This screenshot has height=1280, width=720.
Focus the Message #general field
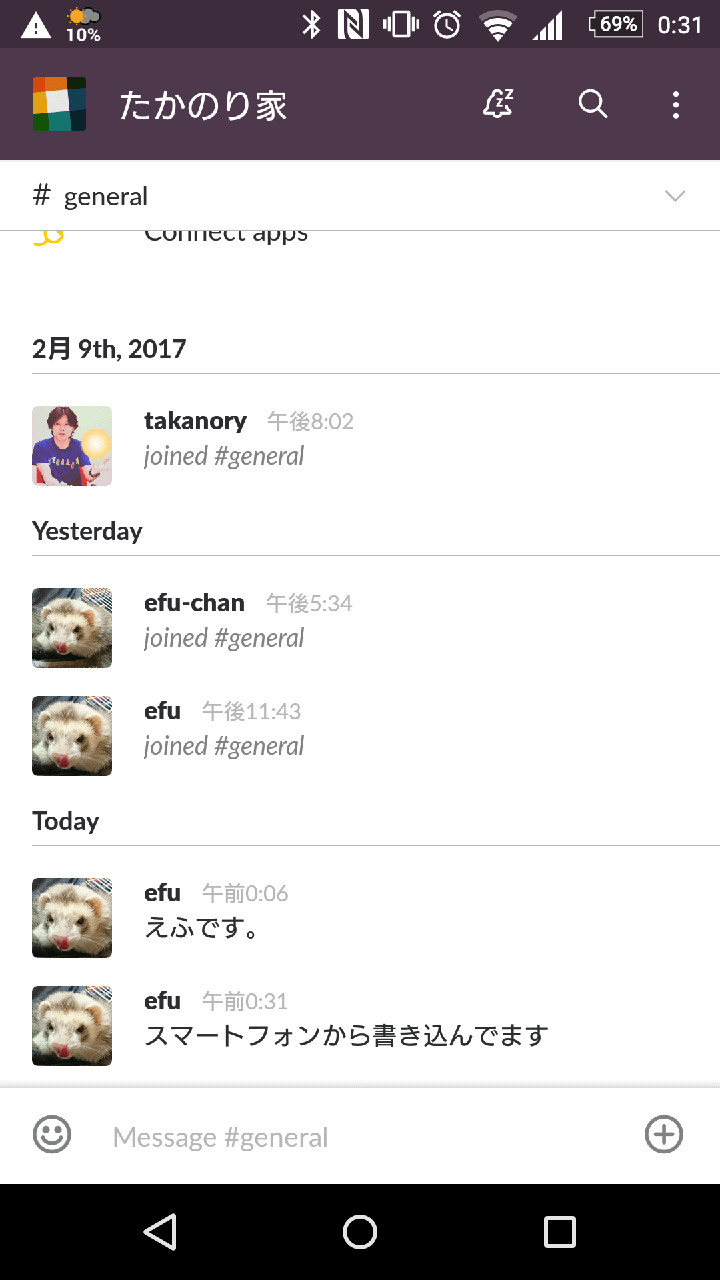tap(360, 1136)
